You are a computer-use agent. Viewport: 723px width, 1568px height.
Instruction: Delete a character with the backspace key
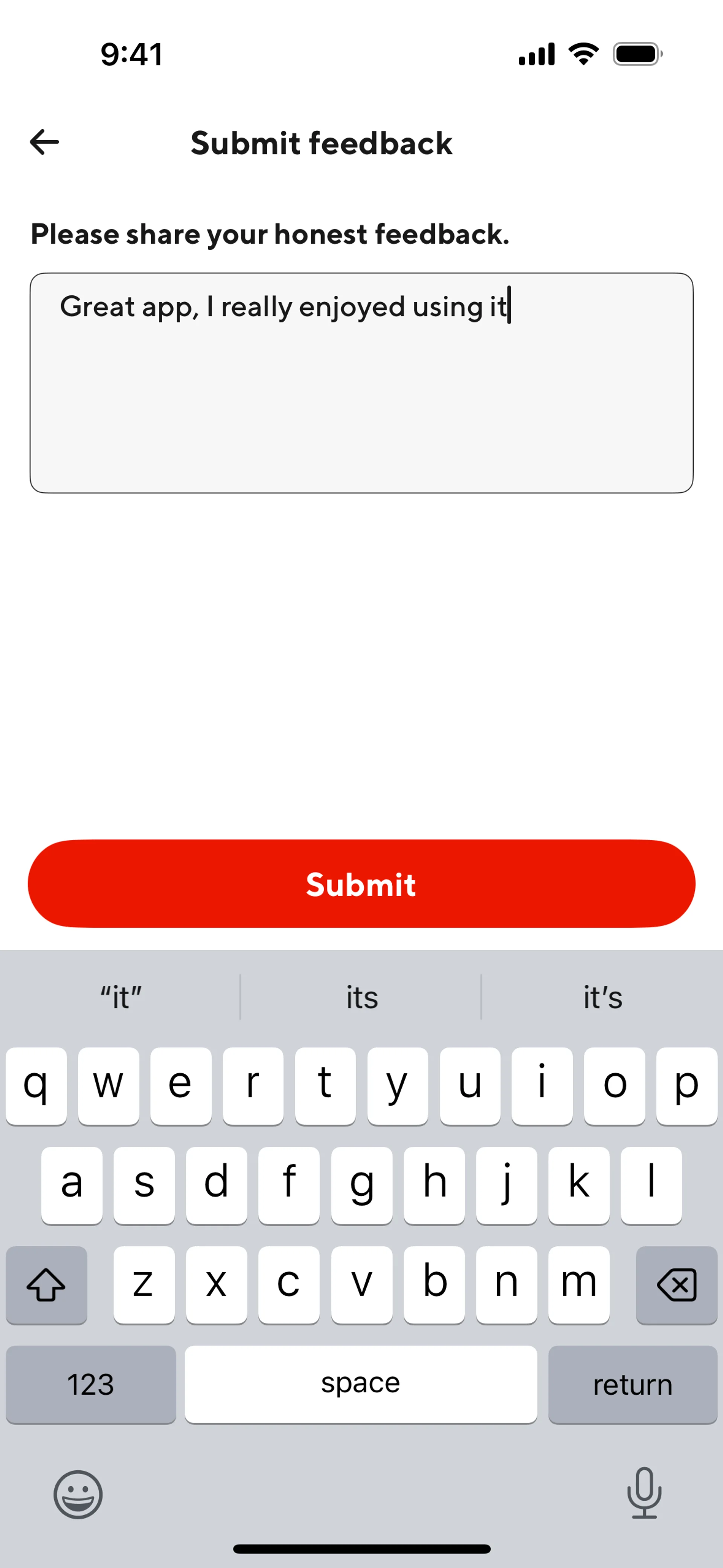coord(676,1285)
